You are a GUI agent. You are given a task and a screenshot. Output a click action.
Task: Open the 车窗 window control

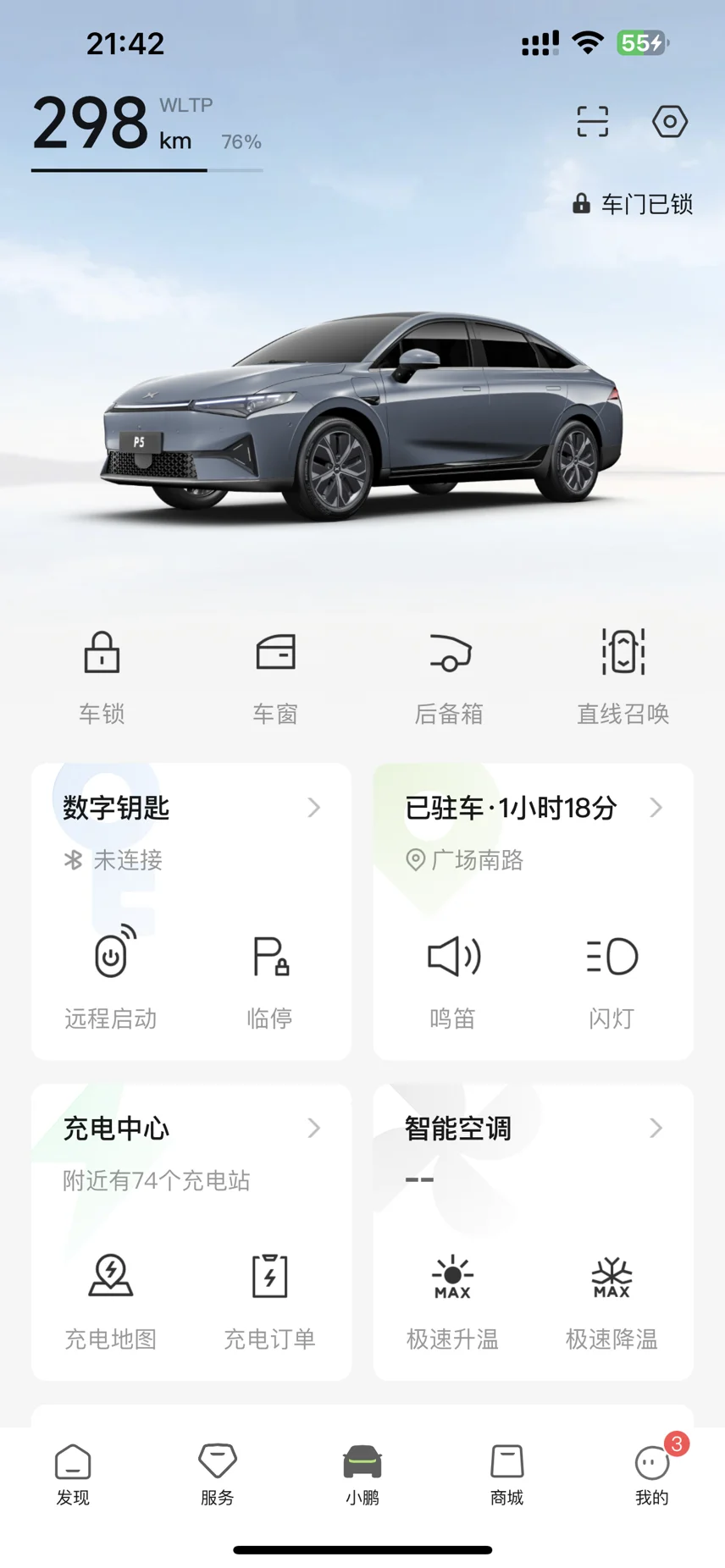(275, 675)
